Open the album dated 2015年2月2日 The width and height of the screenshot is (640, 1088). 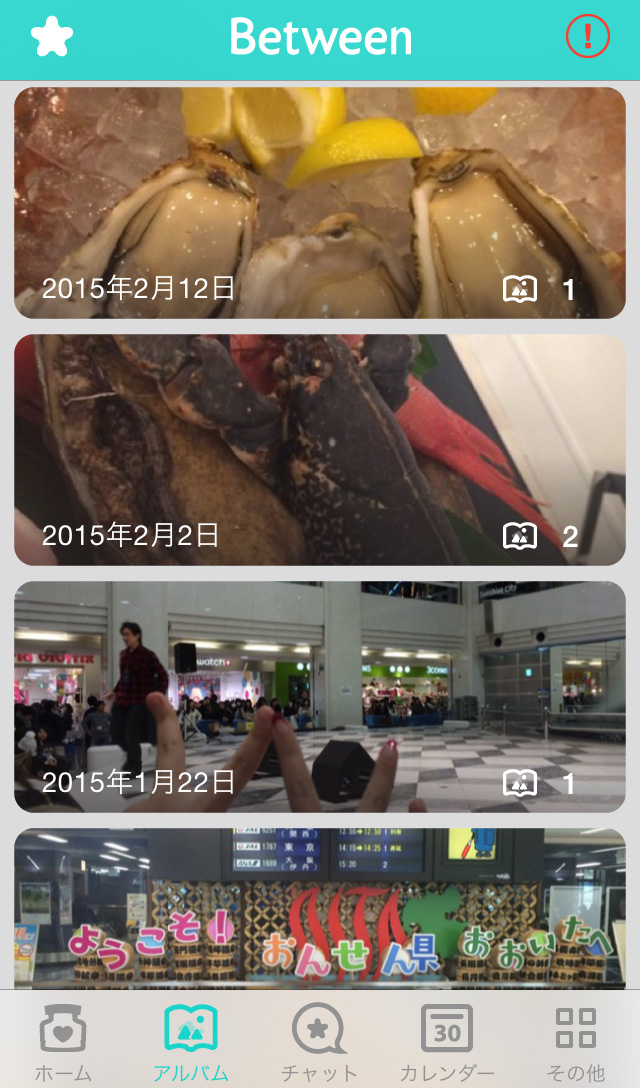320,450
